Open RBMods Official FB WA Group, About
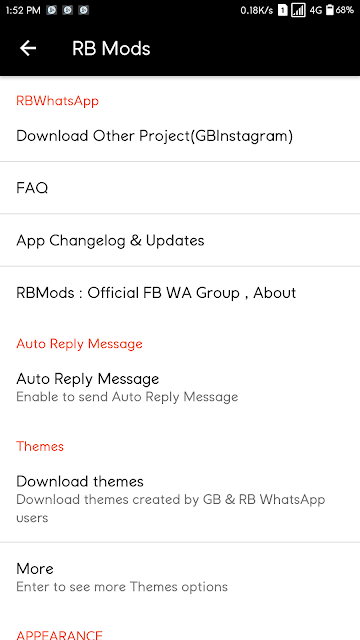The image size is (360, 640). point(180,293)
